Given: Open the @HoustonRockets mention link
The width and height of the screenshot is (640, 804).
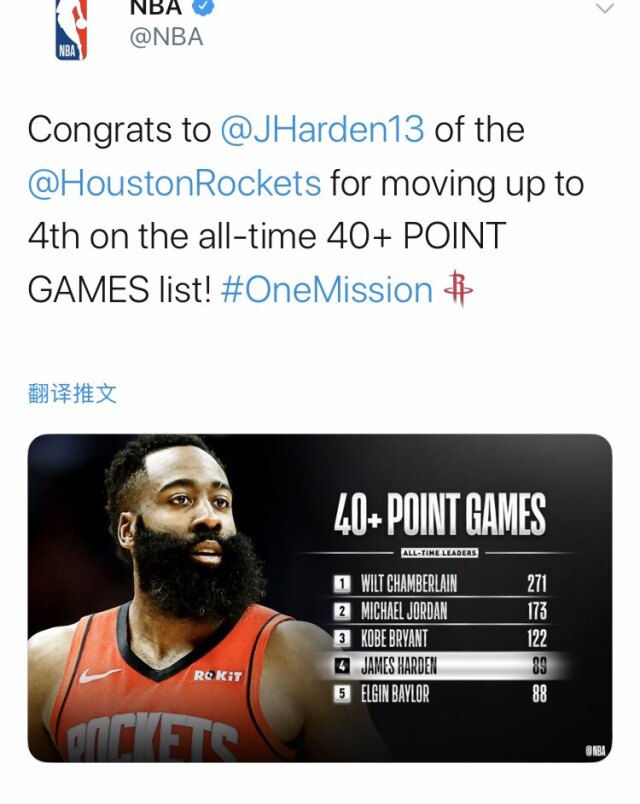Looking at the screenshot, I should click(x=174, y=184).
